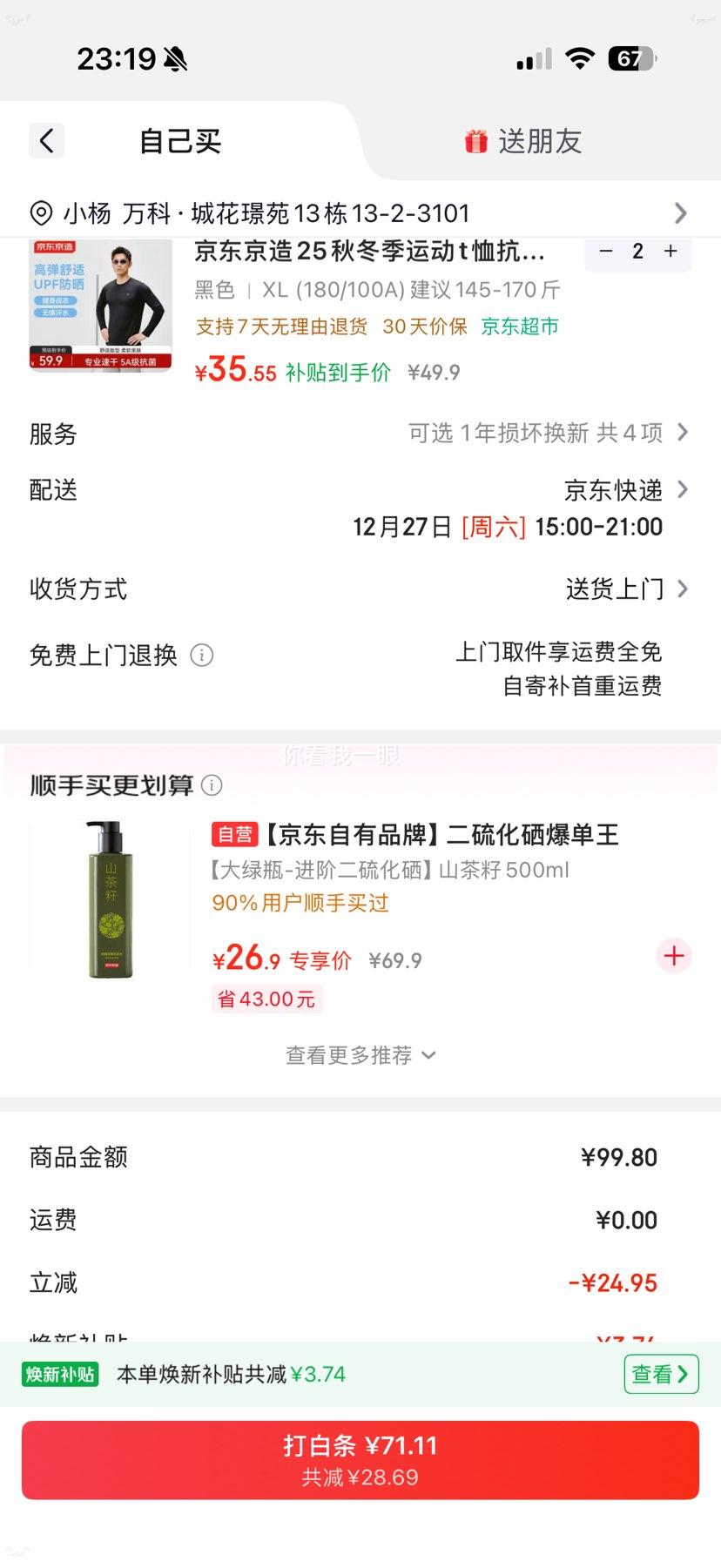Tap the t-shirt product thumbnail
The image size is (721, 1568).
tap(99, 306)
